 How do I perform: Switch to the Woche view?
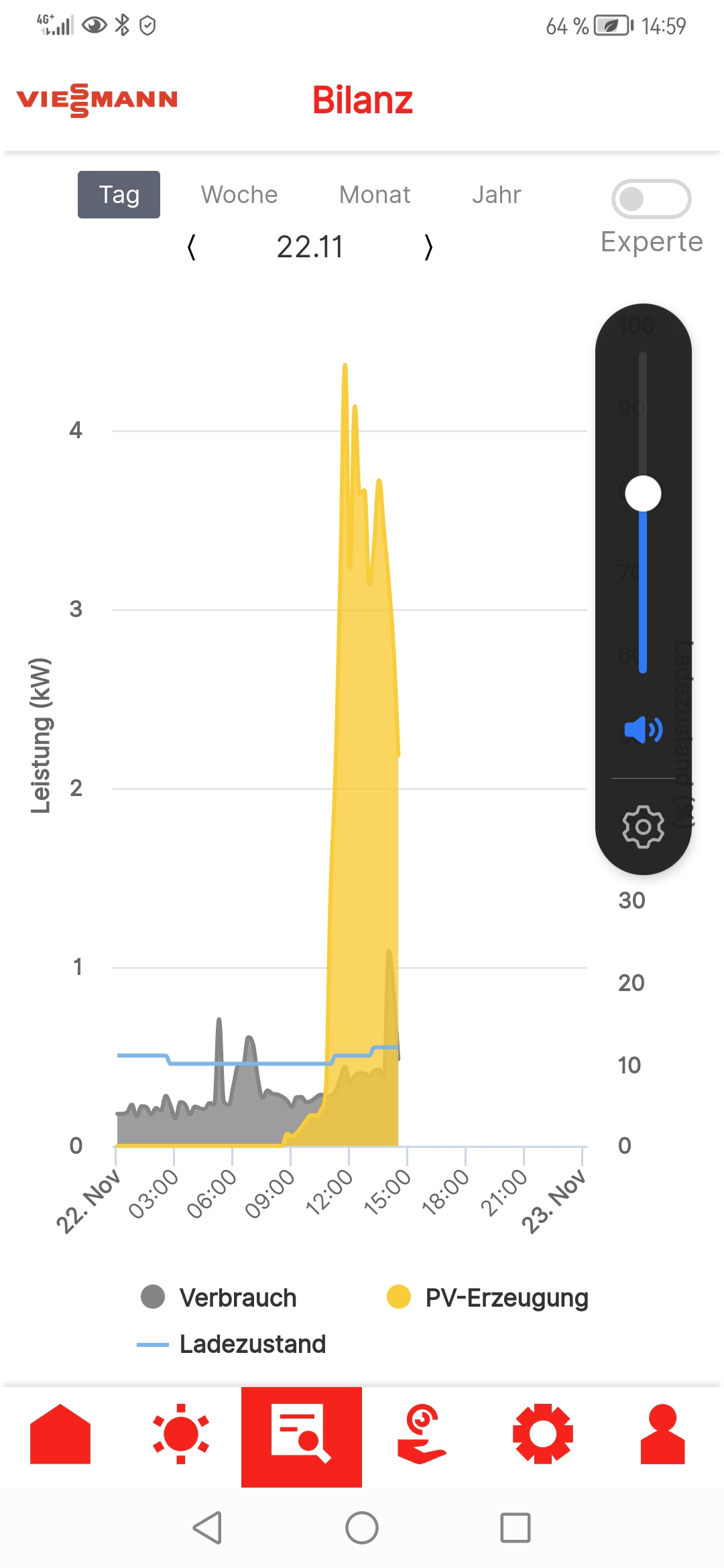(x=239, y=195)
